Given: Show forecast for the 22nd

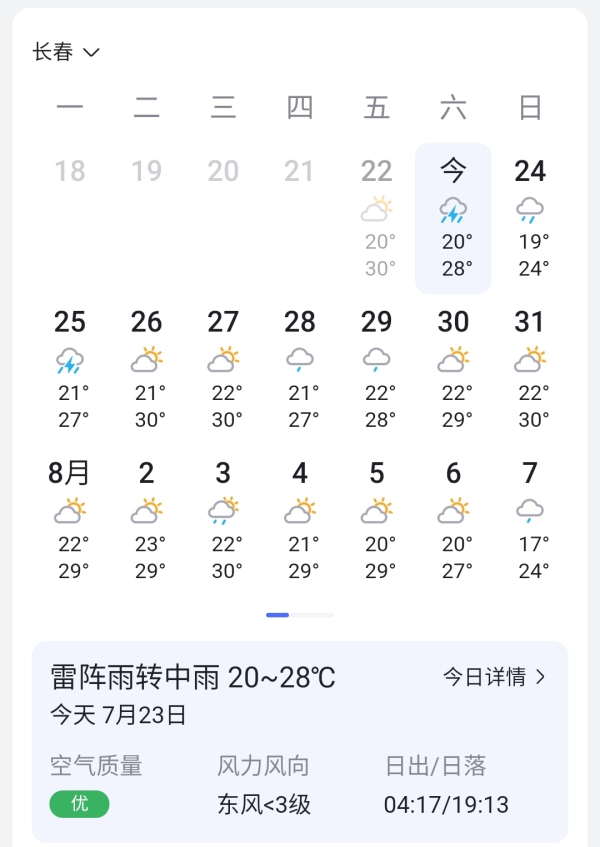Looking at the screenshot, I should point(377,218).
